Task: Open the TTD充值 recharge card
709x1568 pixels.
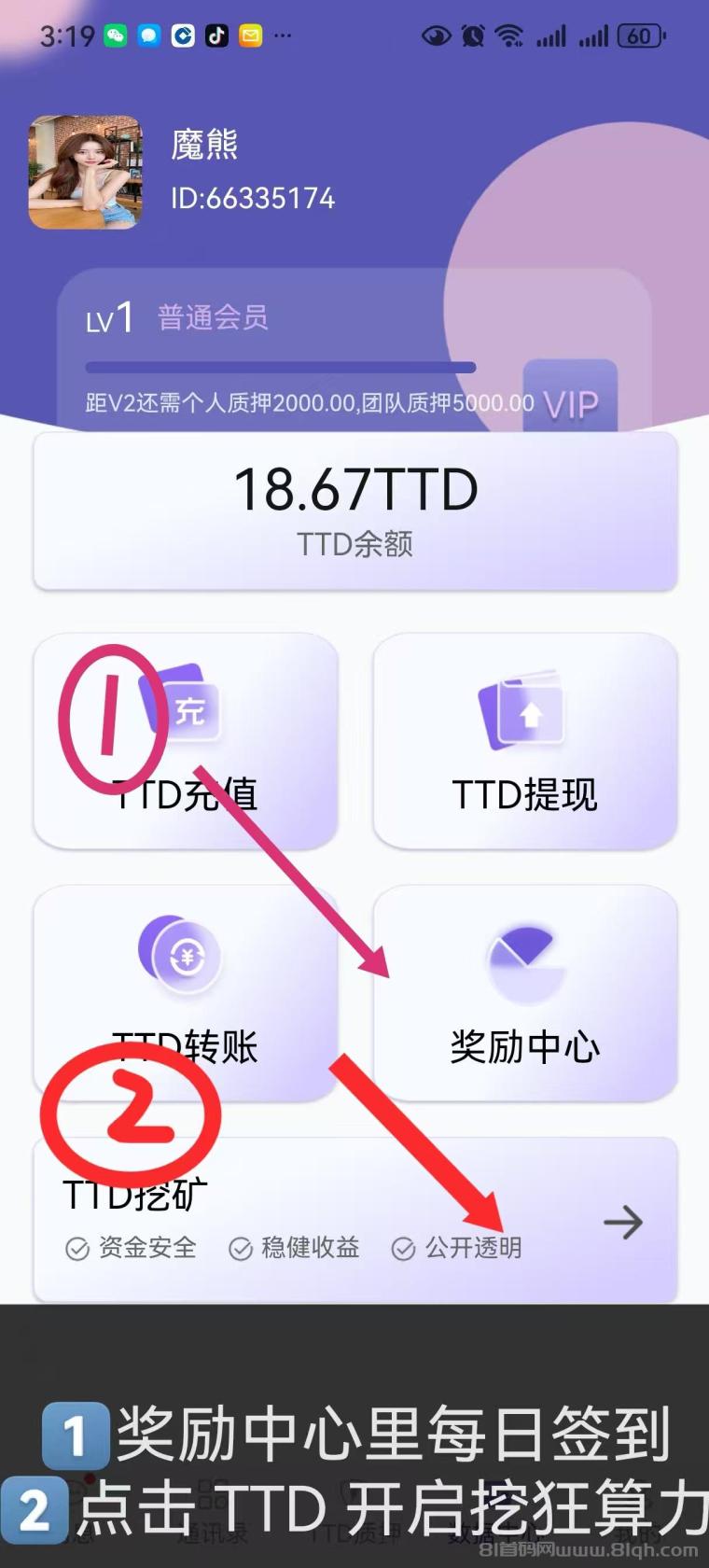Action: (x=186, y=741)
